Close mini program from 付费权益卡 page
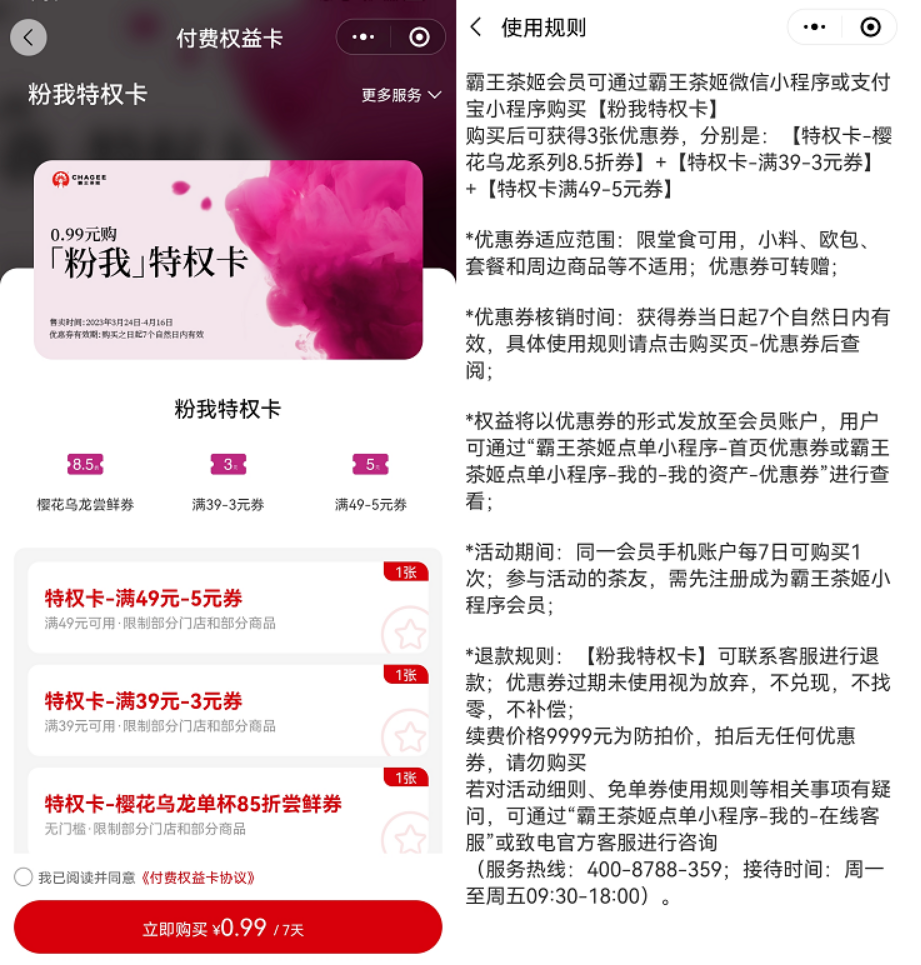Screen dimensions: 921x965 pyautogui.click(x=419, y=37)
